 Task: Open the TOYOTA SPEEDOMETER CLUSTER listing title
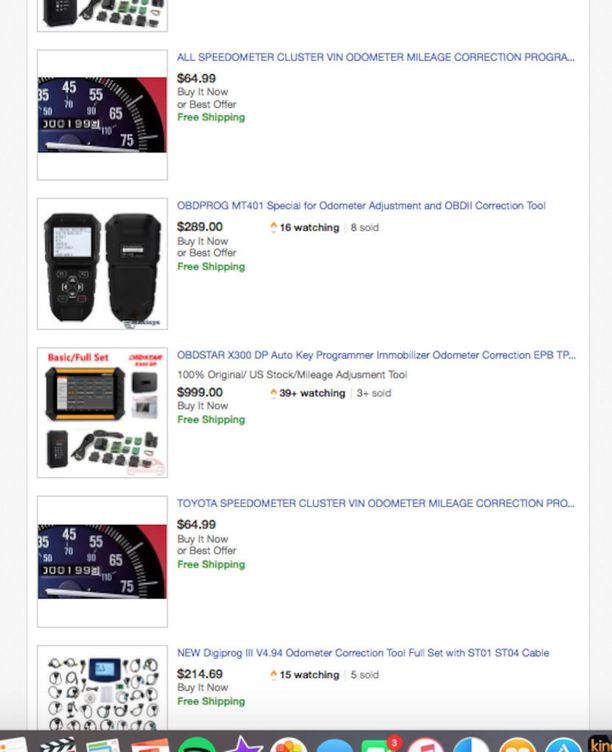point(375,504)
